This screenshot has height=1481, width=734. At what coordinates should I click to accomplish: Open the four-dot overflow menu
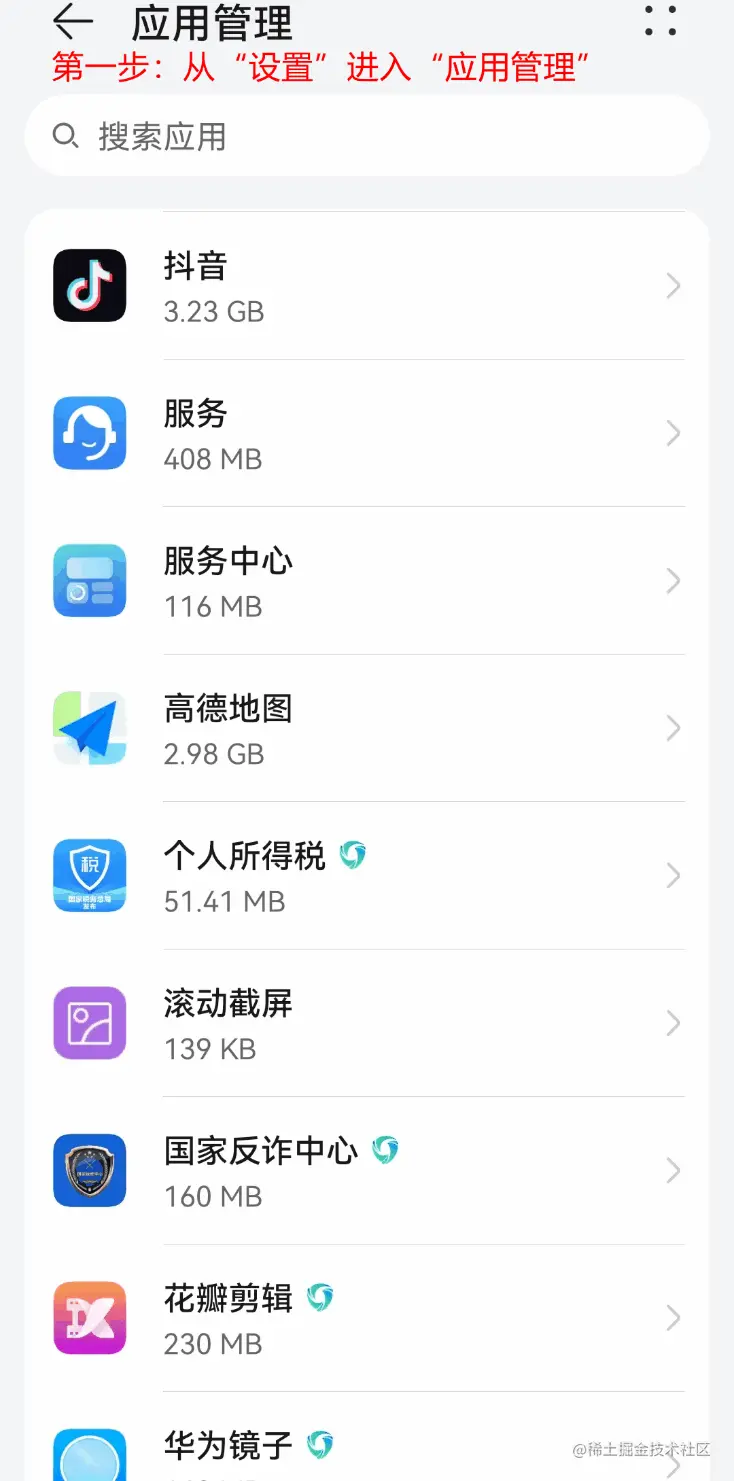(x=660, y=21)
